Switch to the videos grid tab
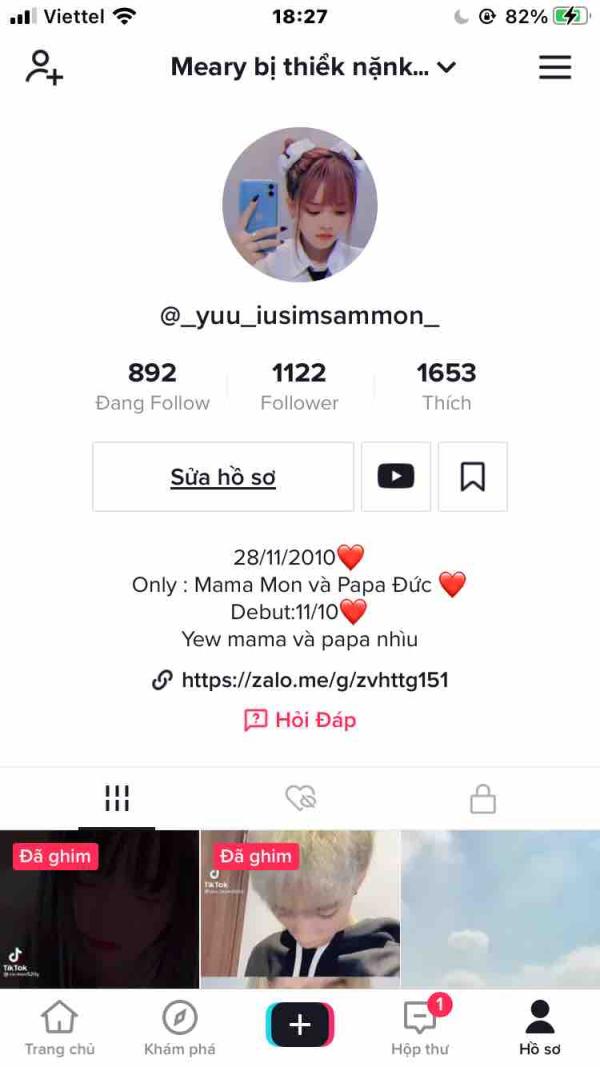This screenshot has width=600, height=1067. pyautogui.click(x=117, y=798)
